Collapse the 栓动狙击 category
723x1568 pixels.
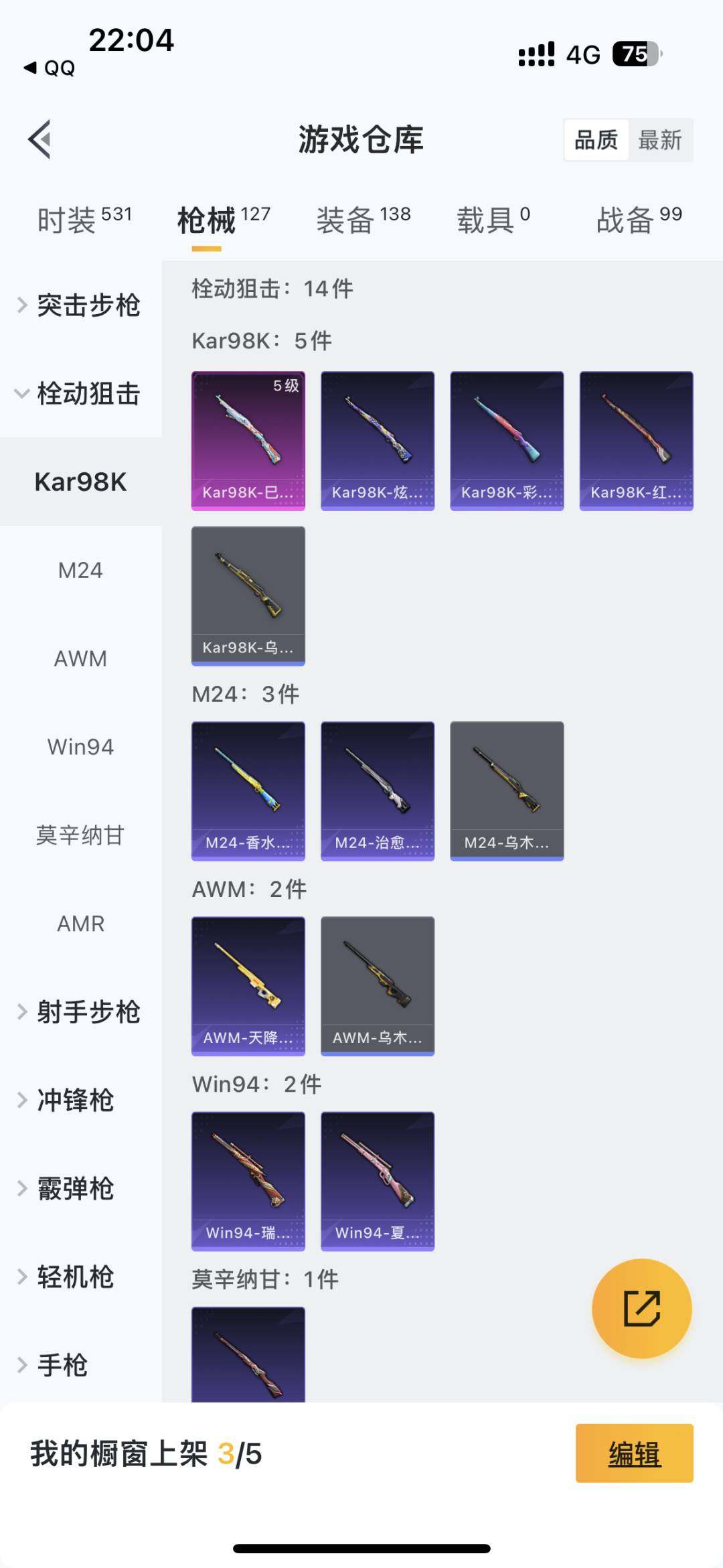(80, 394)
